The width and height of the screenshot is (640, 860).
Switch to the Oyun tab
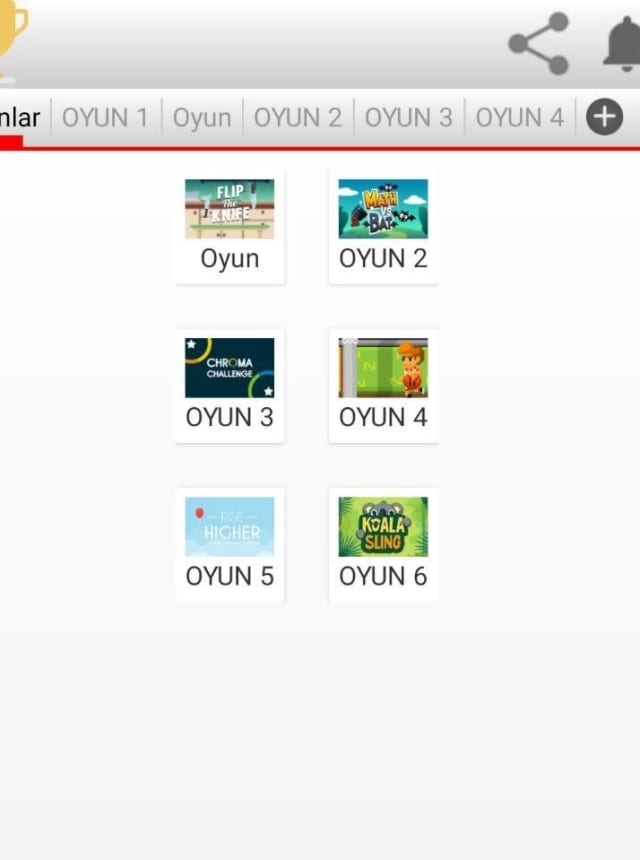point(202,117)
